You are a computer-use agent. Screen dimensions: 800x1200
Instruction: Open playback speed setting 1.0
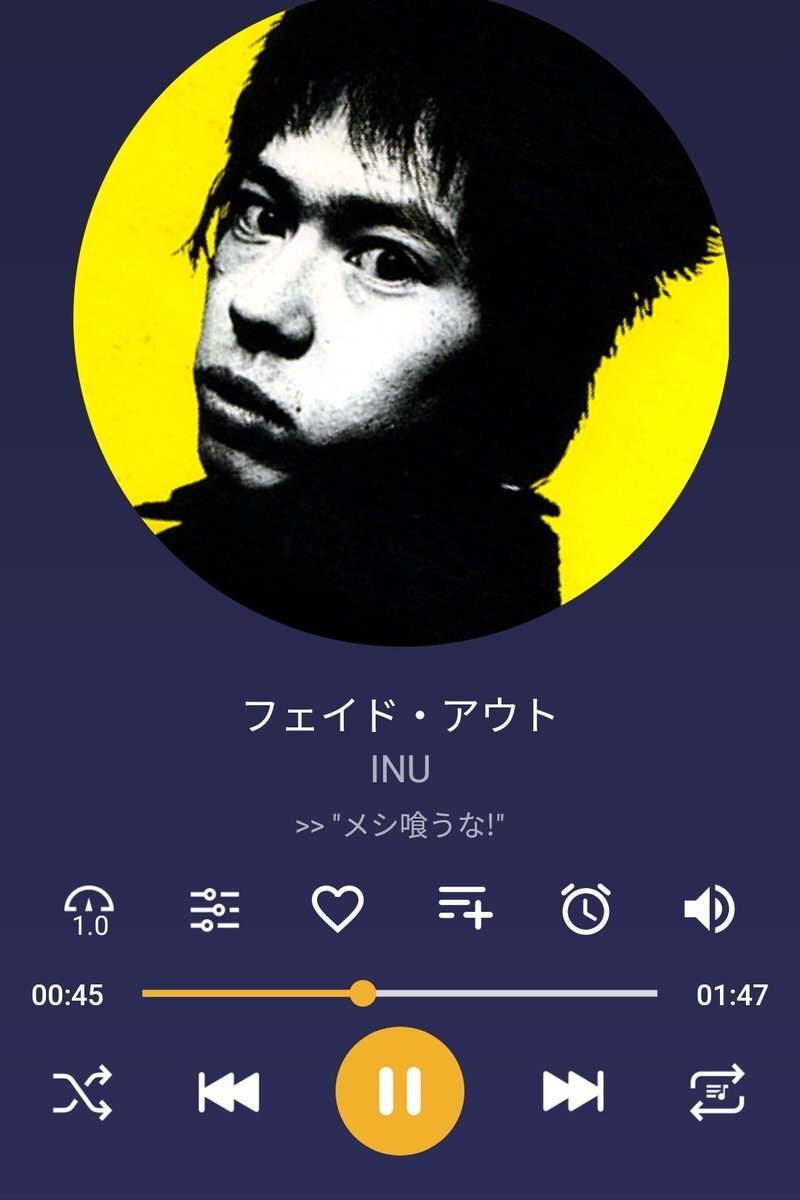coord(90,911)
